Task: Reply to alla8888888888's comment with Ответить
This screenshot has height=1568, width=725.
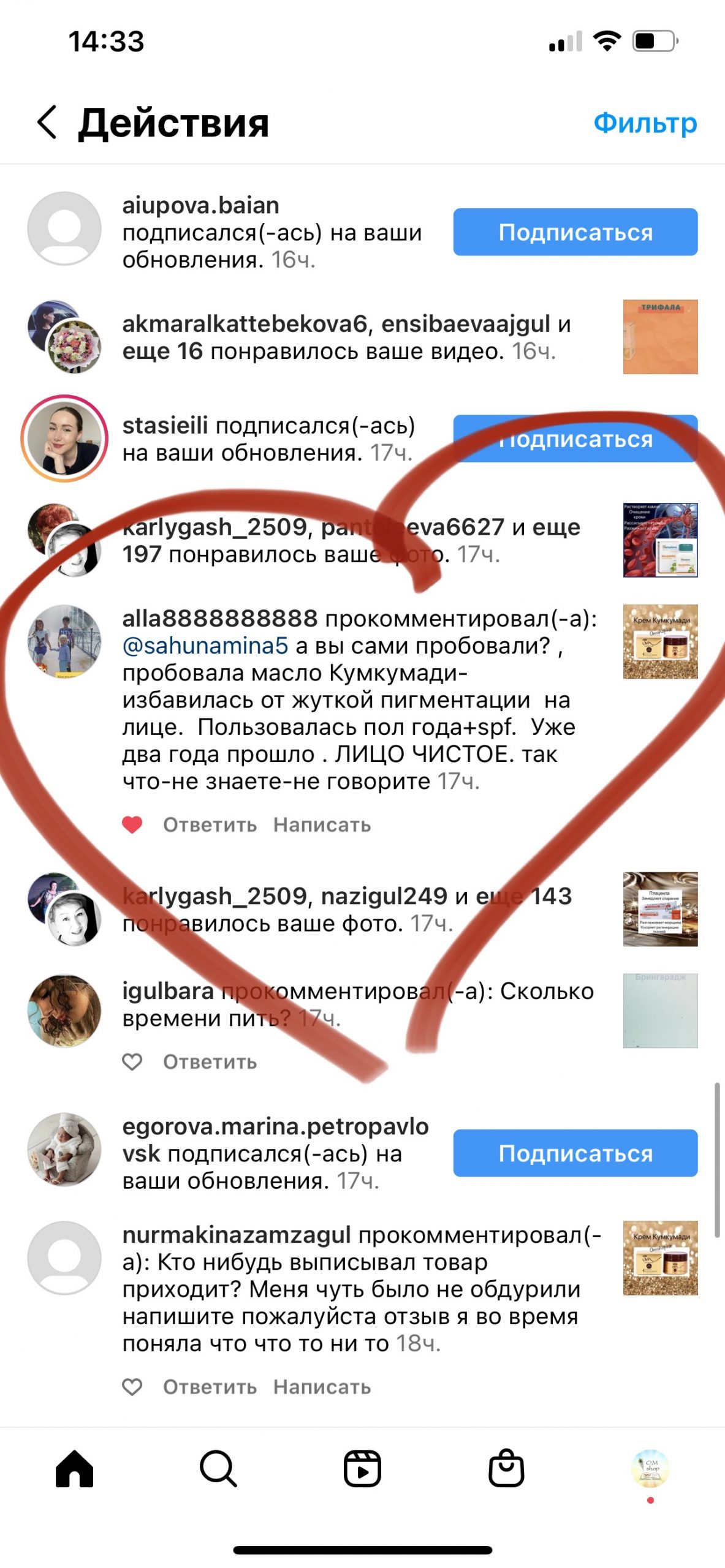Action: tap(210, 825)
